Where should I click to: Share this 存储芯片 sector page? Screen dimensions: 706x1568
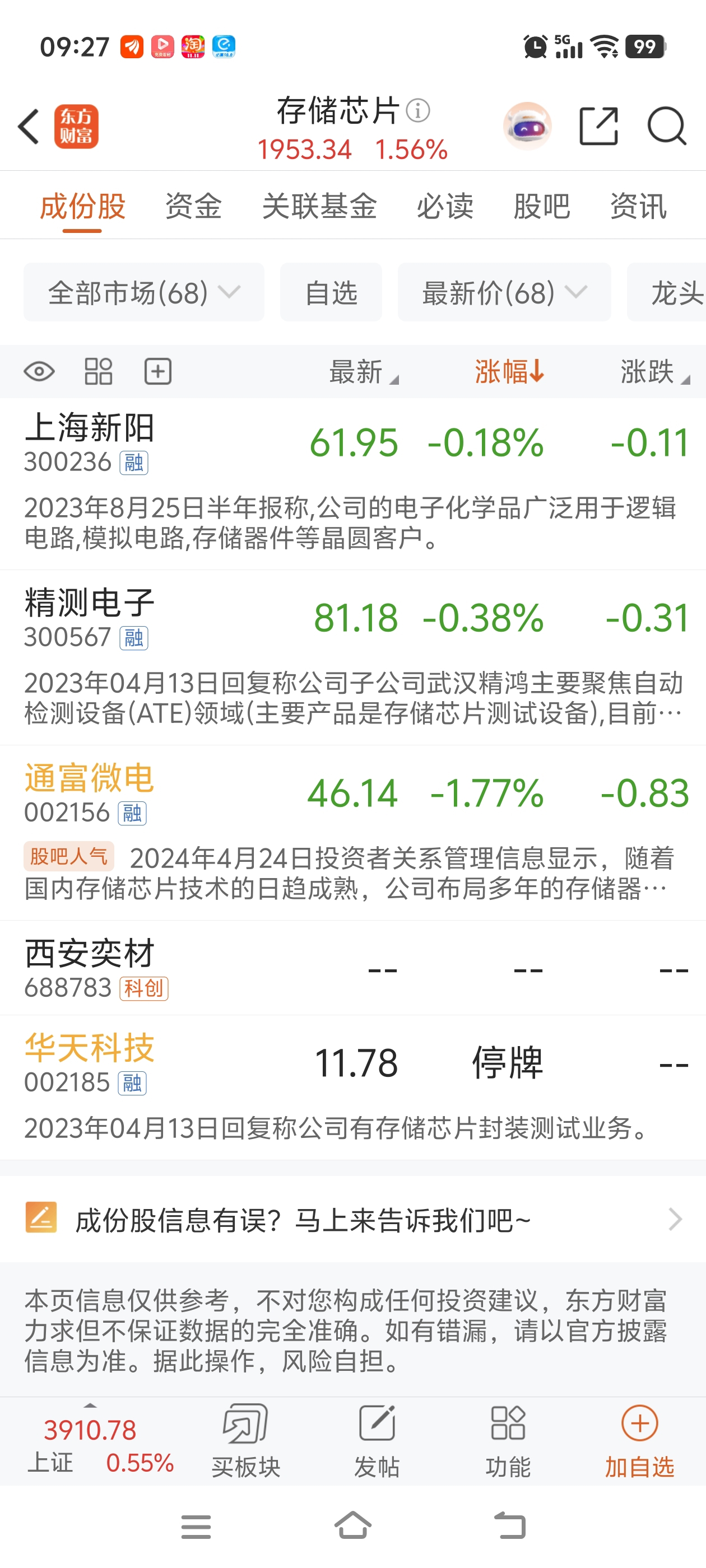[x=598, y=127]
